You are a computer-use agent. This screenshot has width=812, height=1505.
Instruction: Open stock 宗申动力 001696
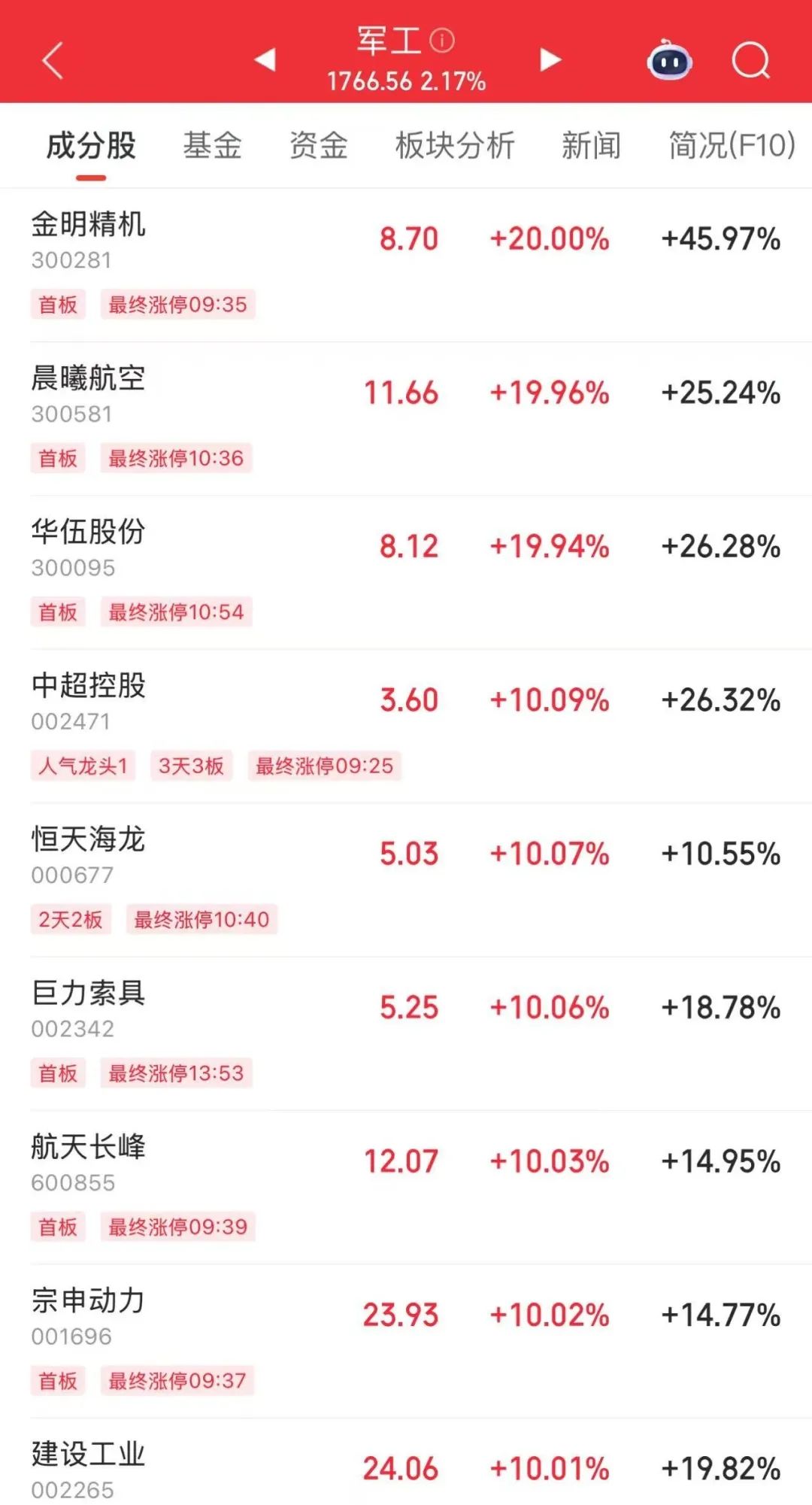pos(406,1342)
